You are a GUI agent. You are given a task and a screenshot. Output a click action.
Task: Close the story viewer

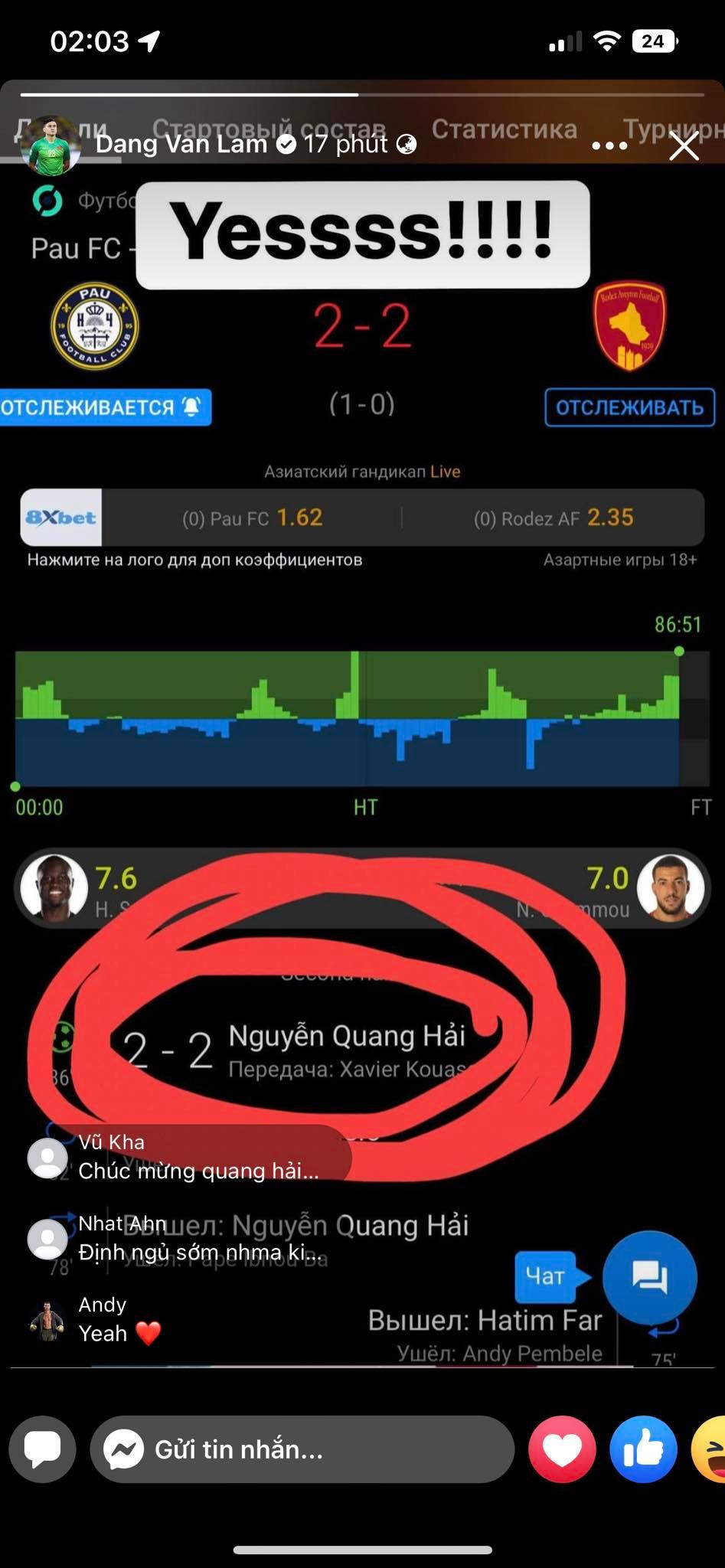pyautogui.click(x=684, y=145)
